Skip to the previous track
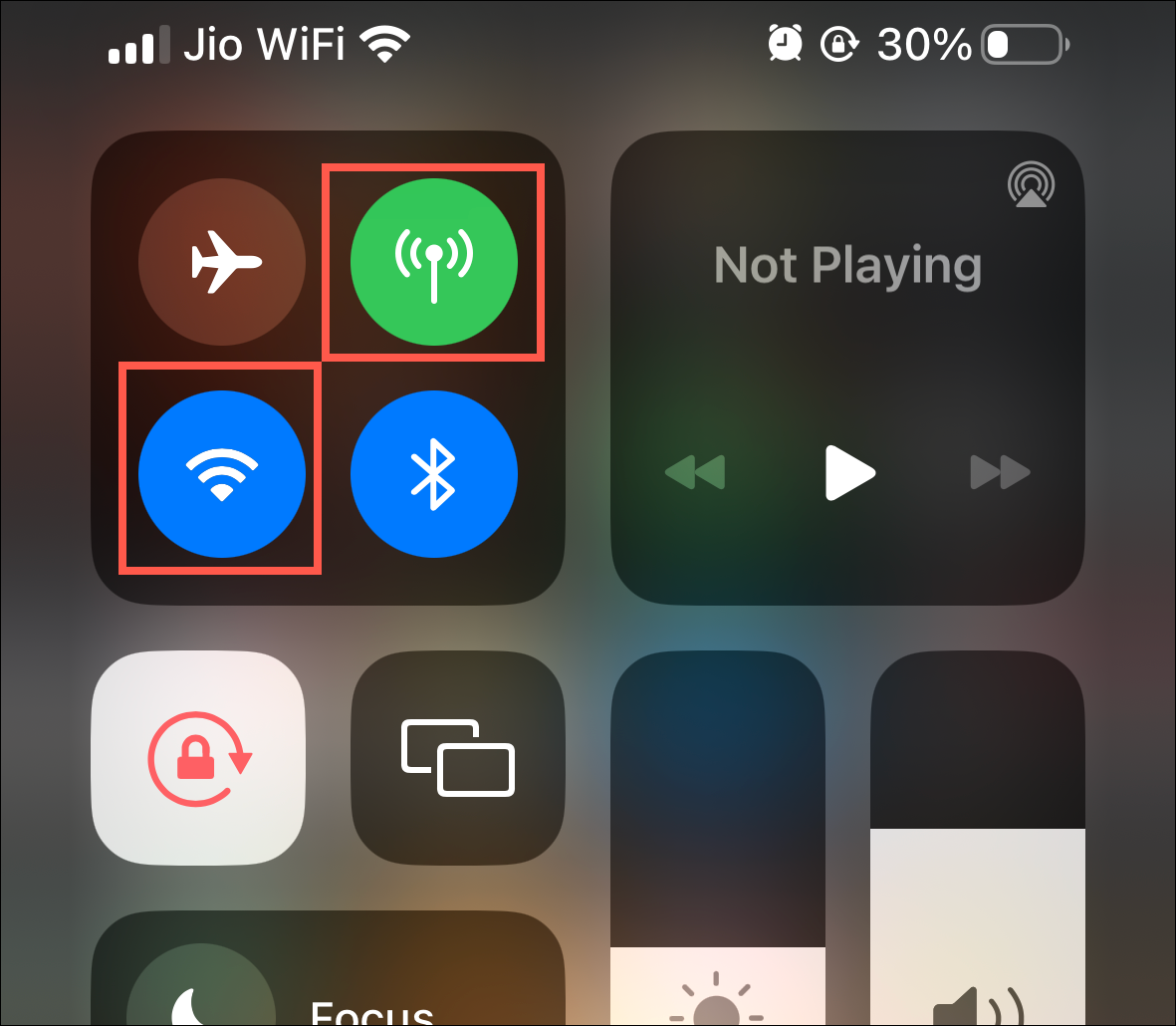 tap(695, 472)
